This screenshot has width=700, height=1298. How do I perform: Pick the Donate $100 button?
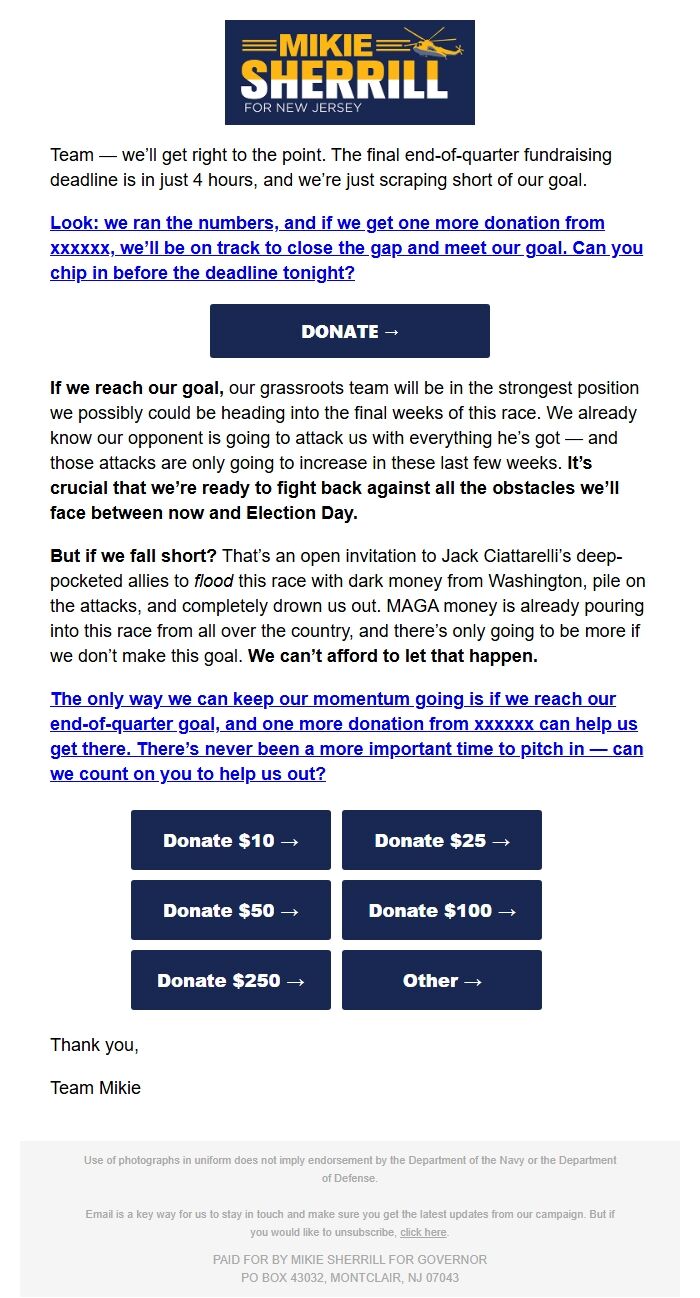tap(442, 910)
